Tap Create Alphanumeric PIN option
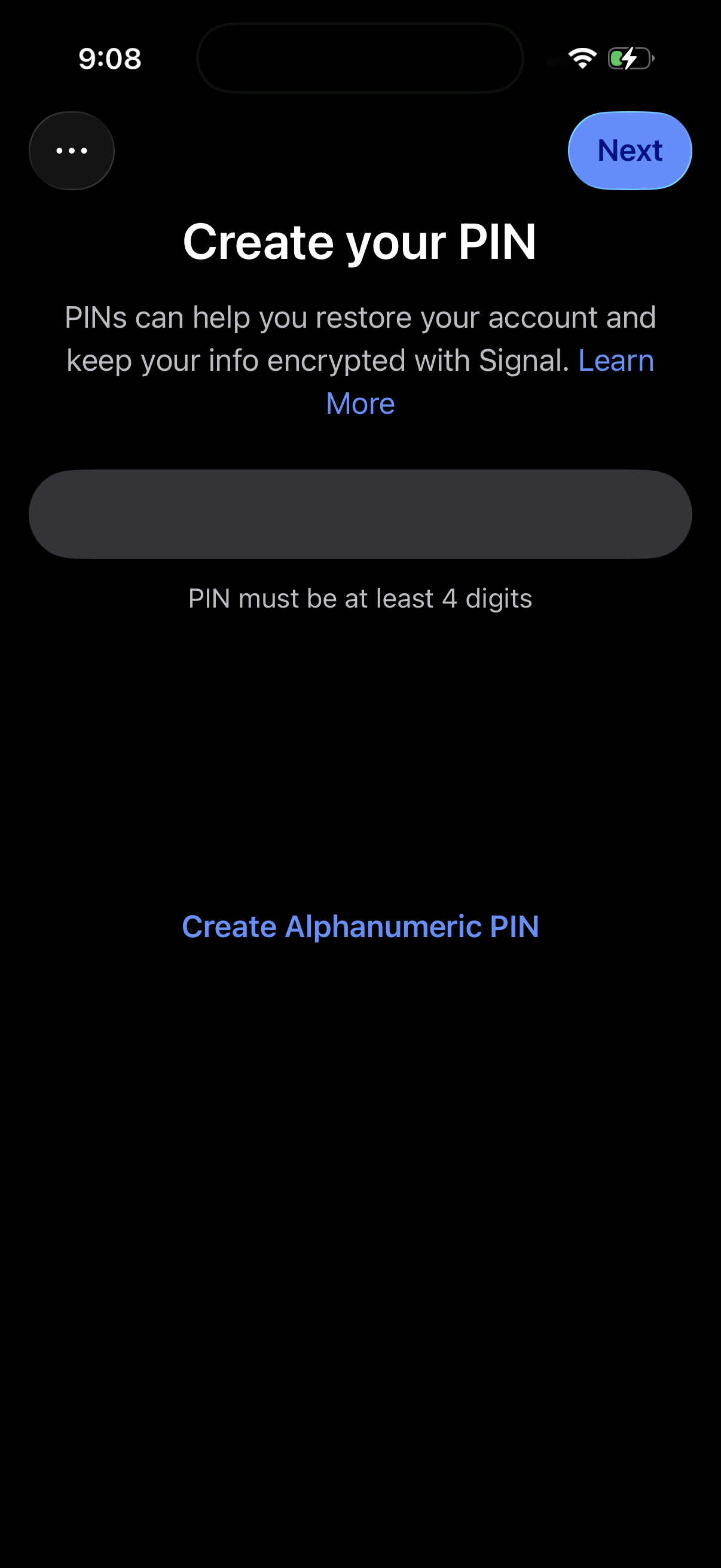721x1568 pixels. pyautogui.click(x=360, y=926)
